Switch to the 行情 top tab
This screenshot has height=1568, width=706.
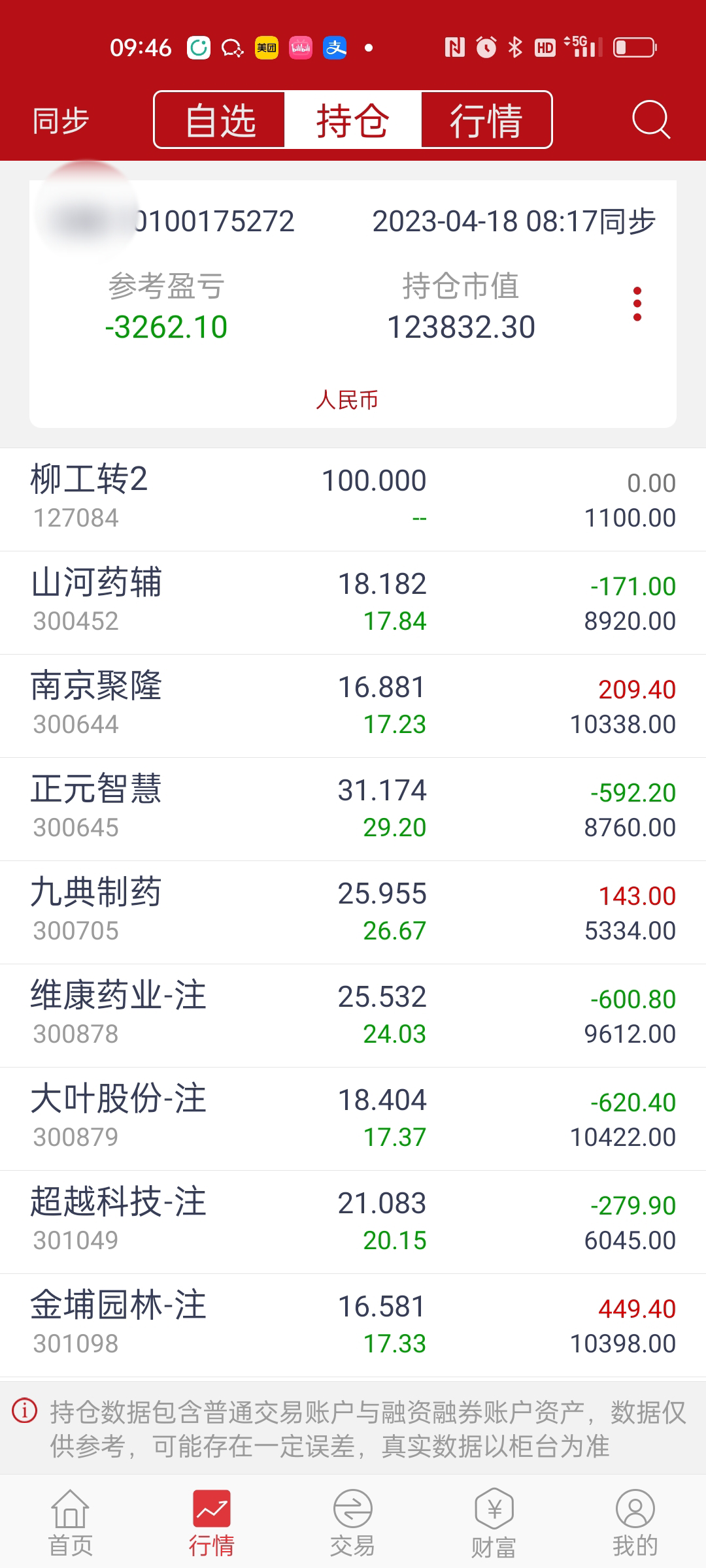[486, 120]
